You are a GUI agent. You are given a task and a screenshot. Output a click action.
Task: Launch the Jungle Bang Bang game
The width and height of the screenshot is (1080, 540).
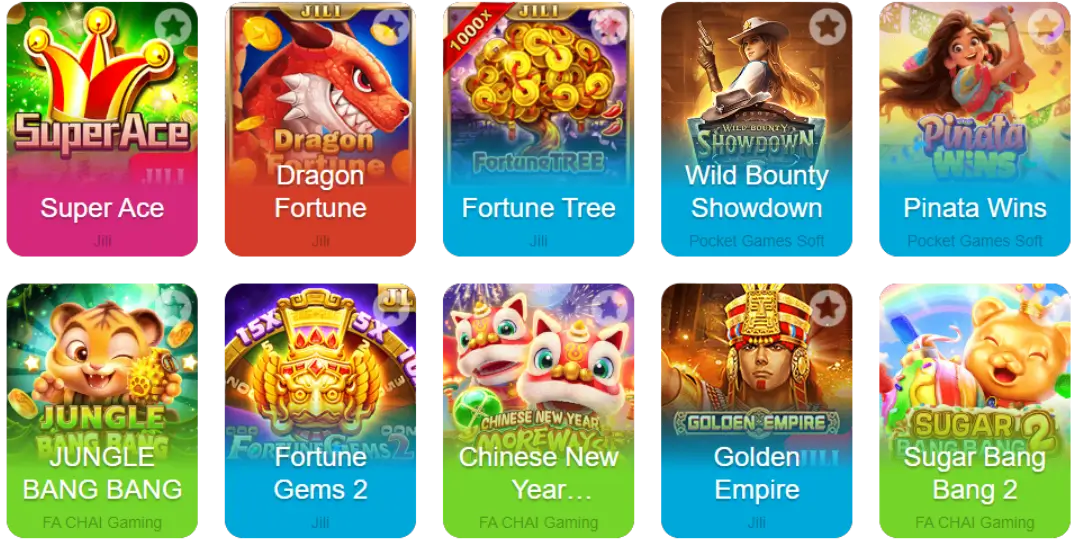point(102,410)
